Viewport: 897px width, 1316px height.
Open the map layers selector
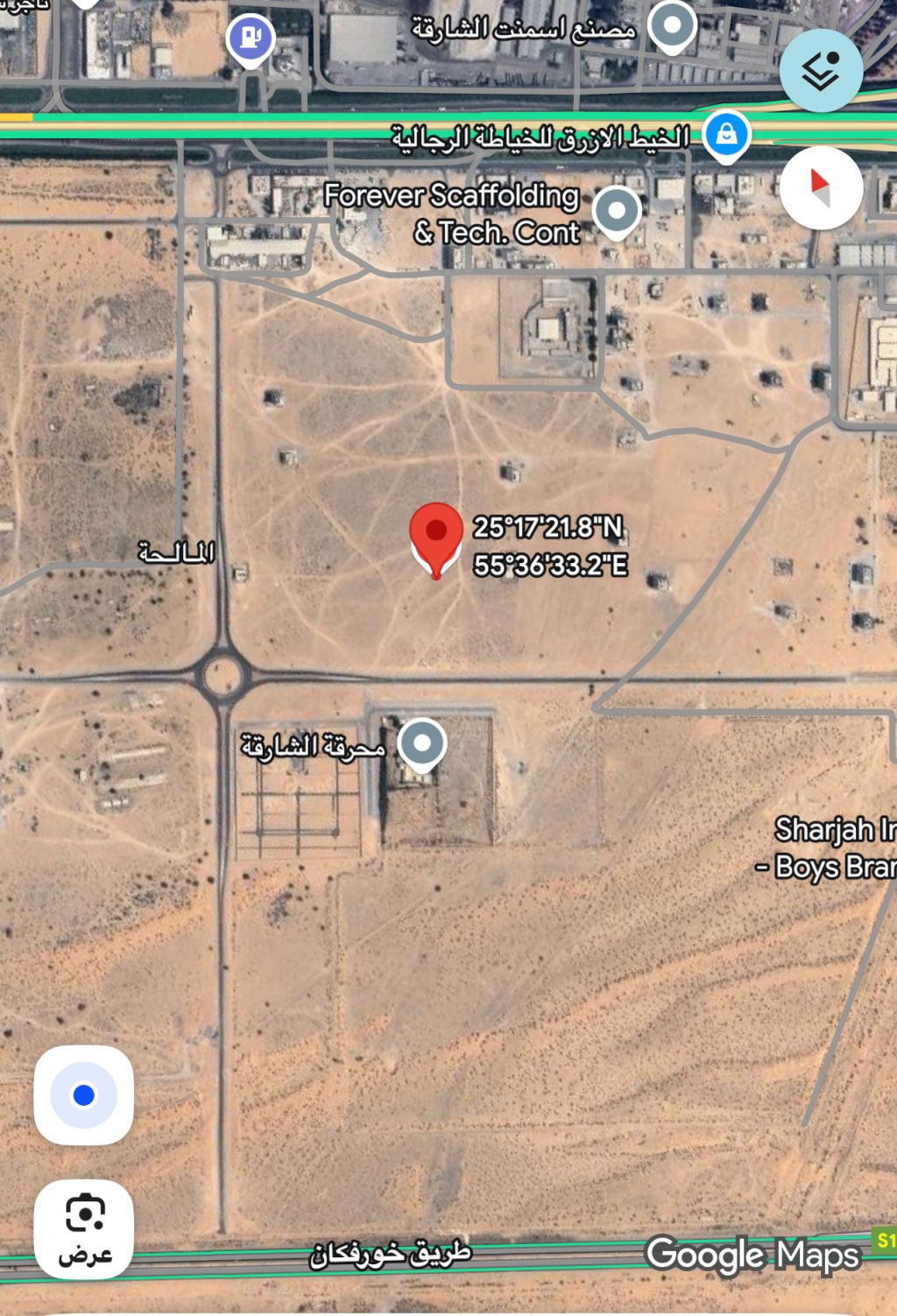[x=821, y=70]
